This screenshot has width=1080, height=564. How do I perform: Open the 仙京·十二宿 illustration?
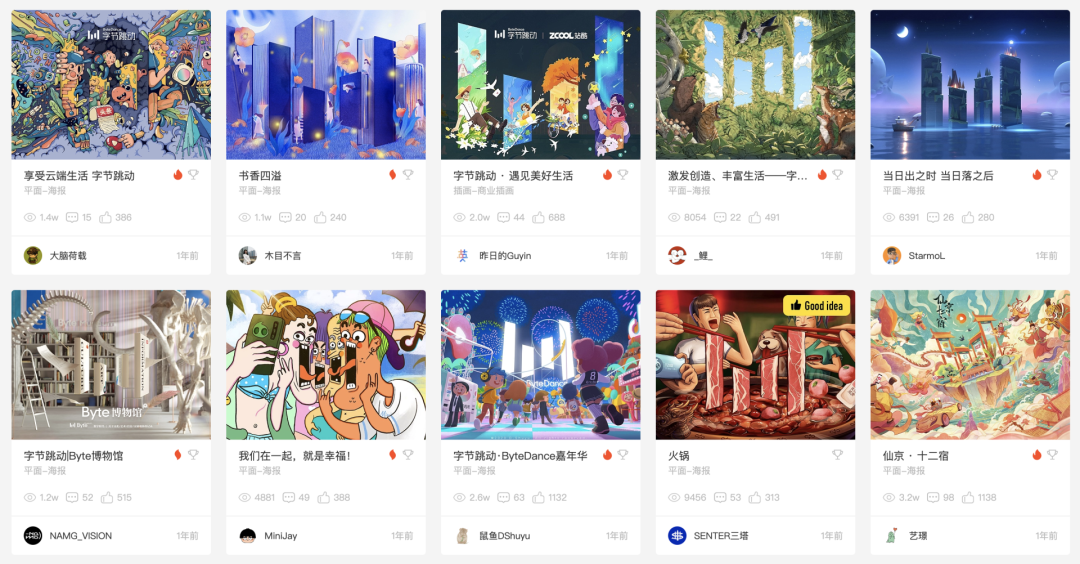tap(970, 365)
